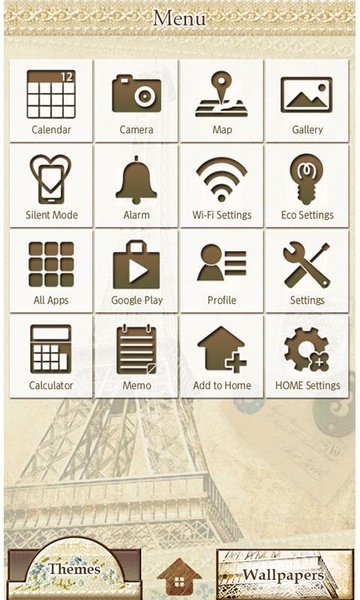Open the Profile tile

(222, 272)
